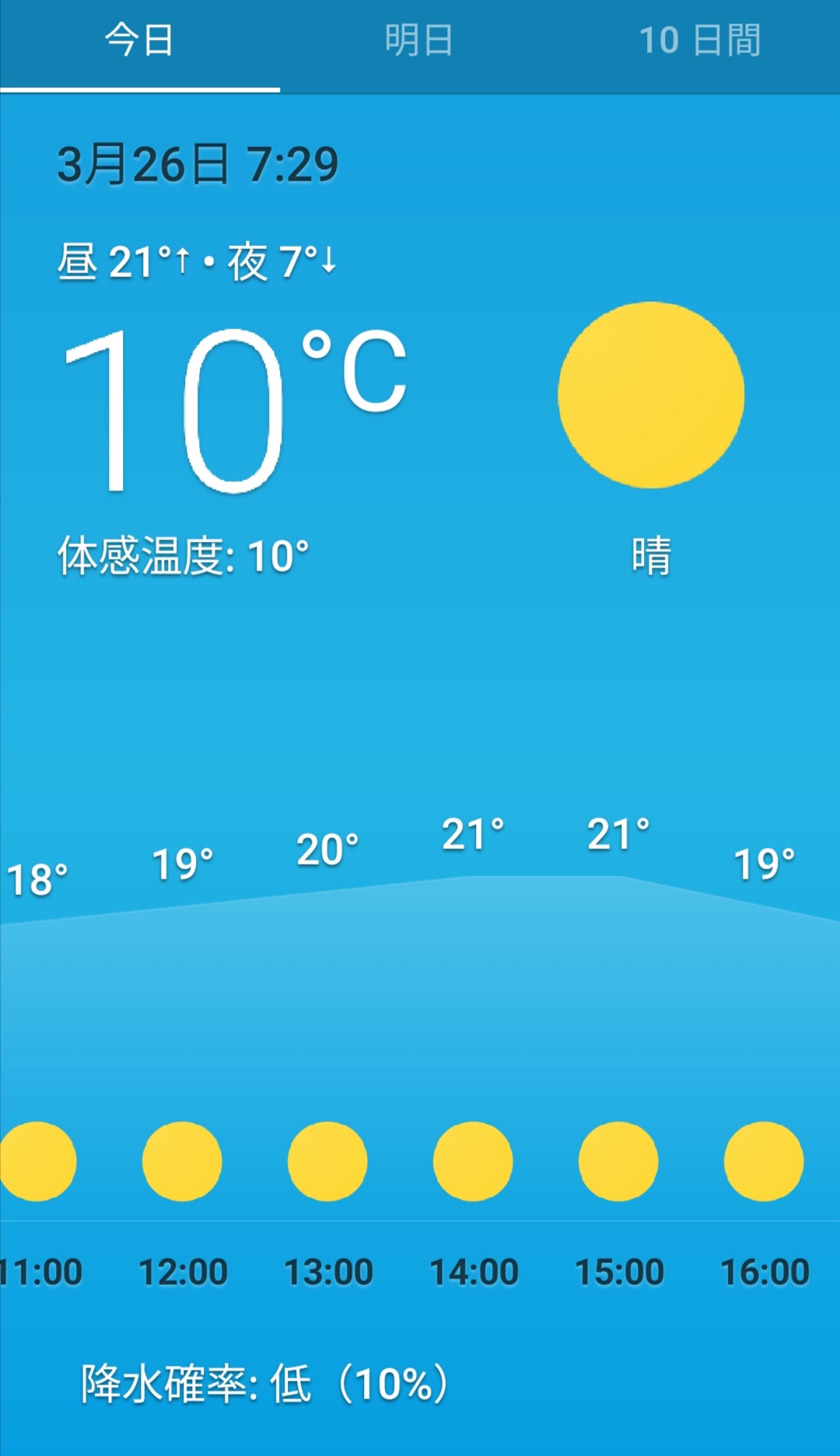Switch to the 今日 tab
840x1456 pixels.
pyautogui.click(x=139, y=41)
